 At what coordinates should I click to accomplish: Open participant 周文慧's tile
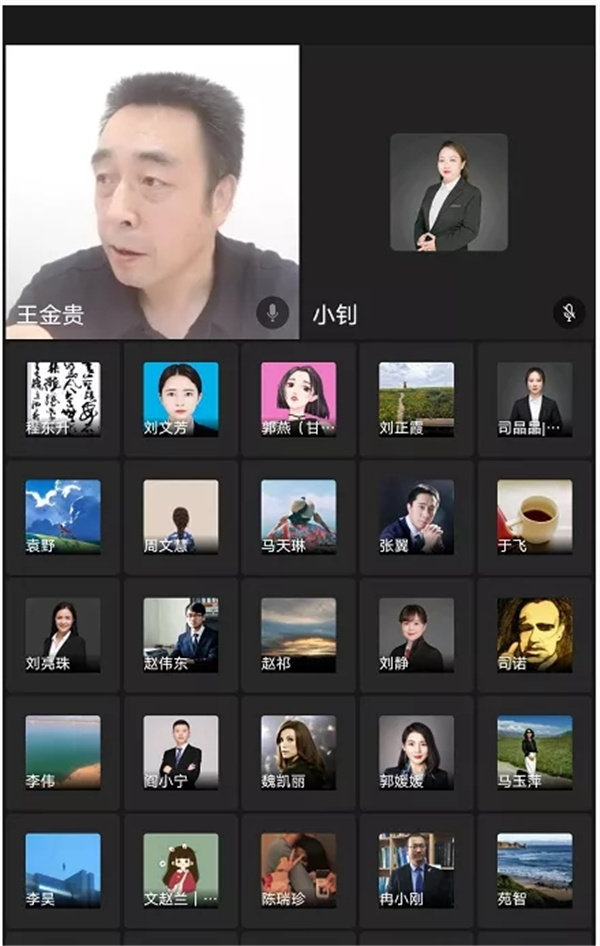click(x=180, y=517)
